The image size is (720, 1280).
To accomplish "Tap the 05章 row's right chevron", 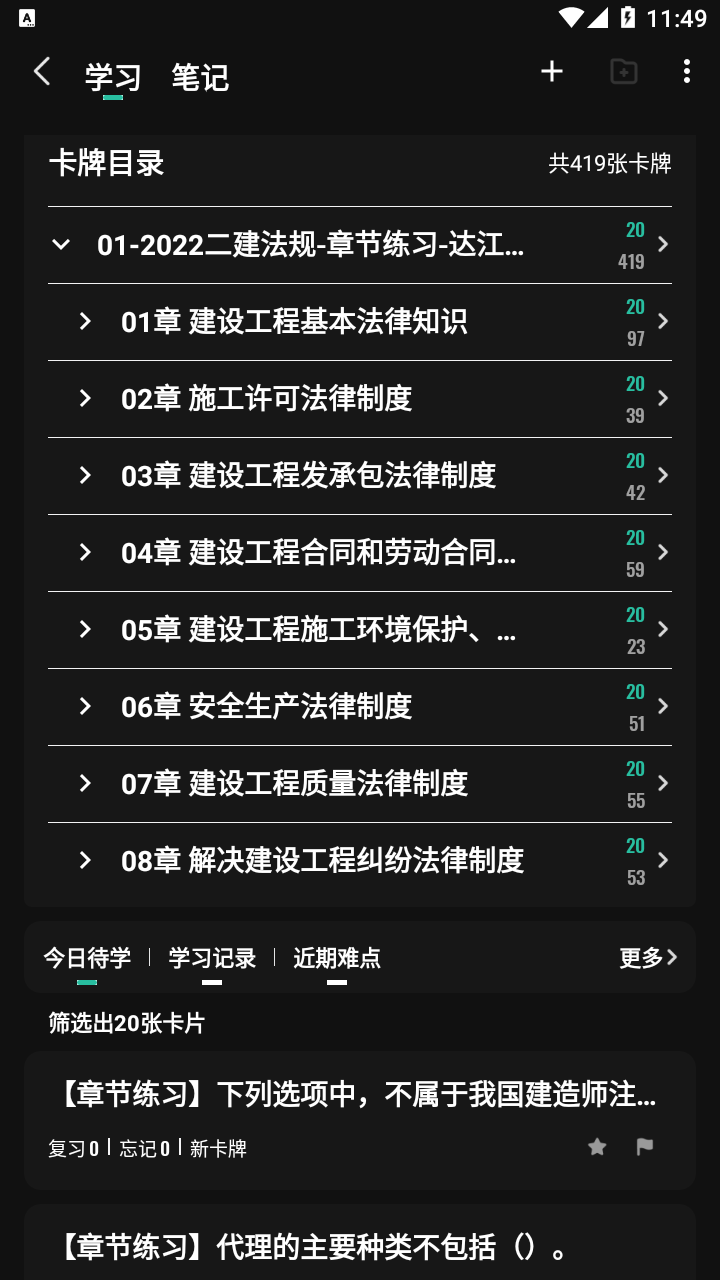I will tap(662, 629).
